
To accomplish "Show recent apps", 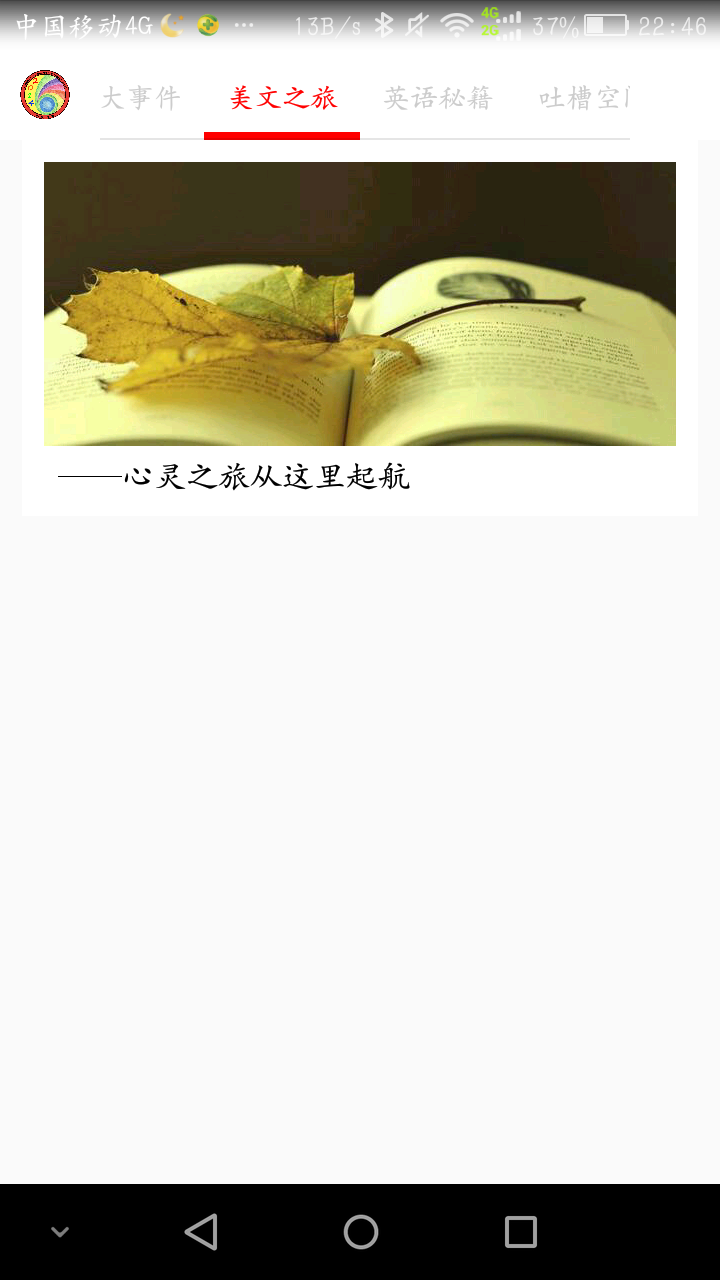I will (x=521, y=1232).
